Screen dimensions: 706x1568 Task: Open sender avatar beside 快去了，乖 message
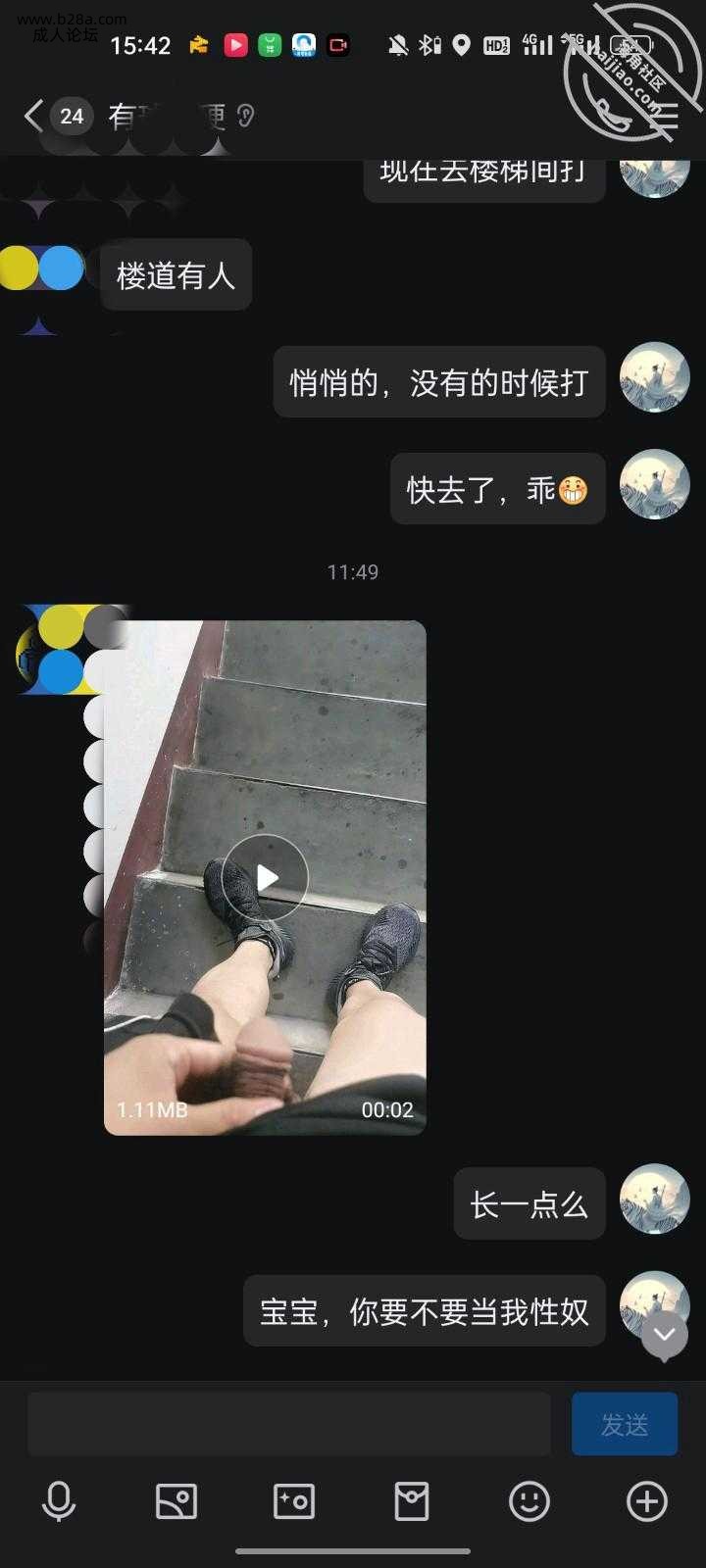point(655,484)
